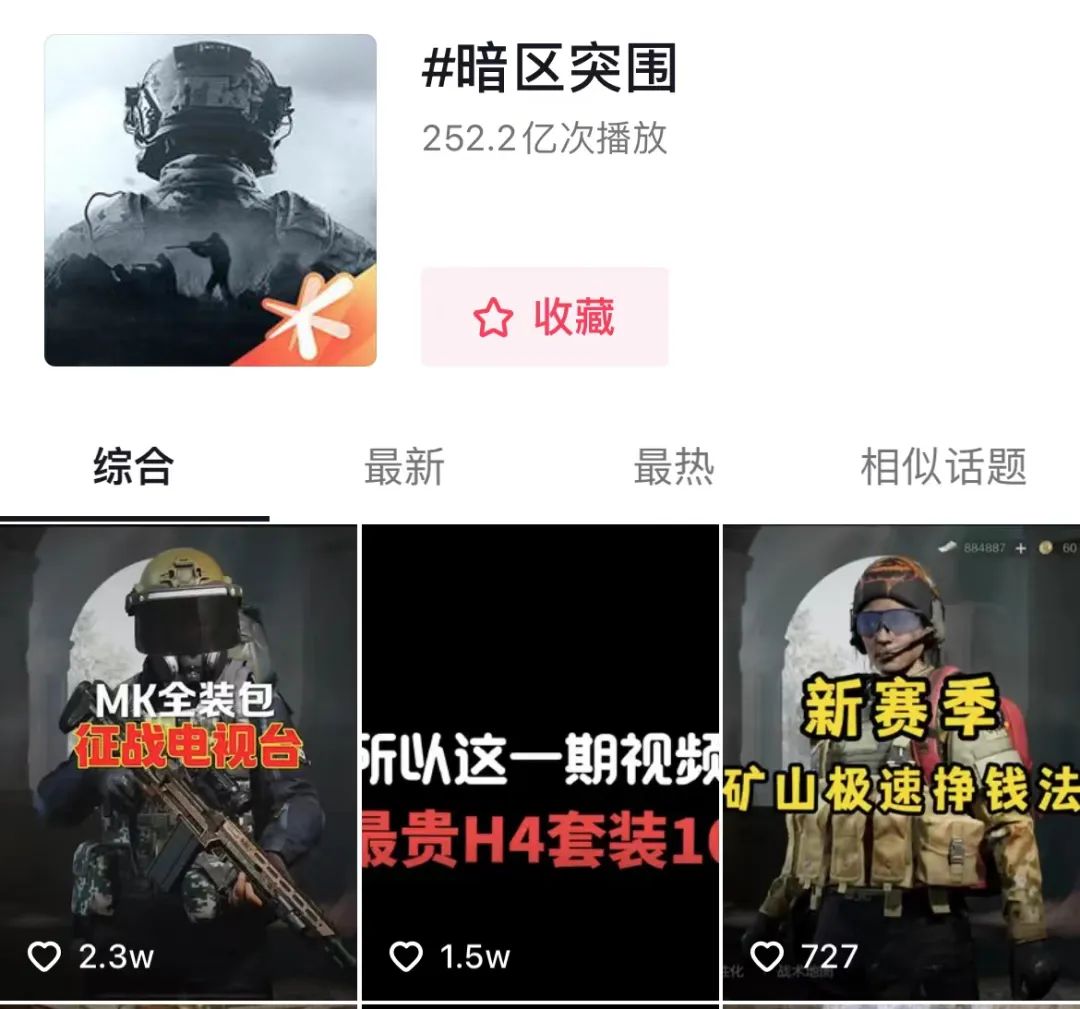Open the MK全装包 征战电视台 video
Image resolution: width=1080 pixels, height=1009 pixels.
click(x=179, y=760)
